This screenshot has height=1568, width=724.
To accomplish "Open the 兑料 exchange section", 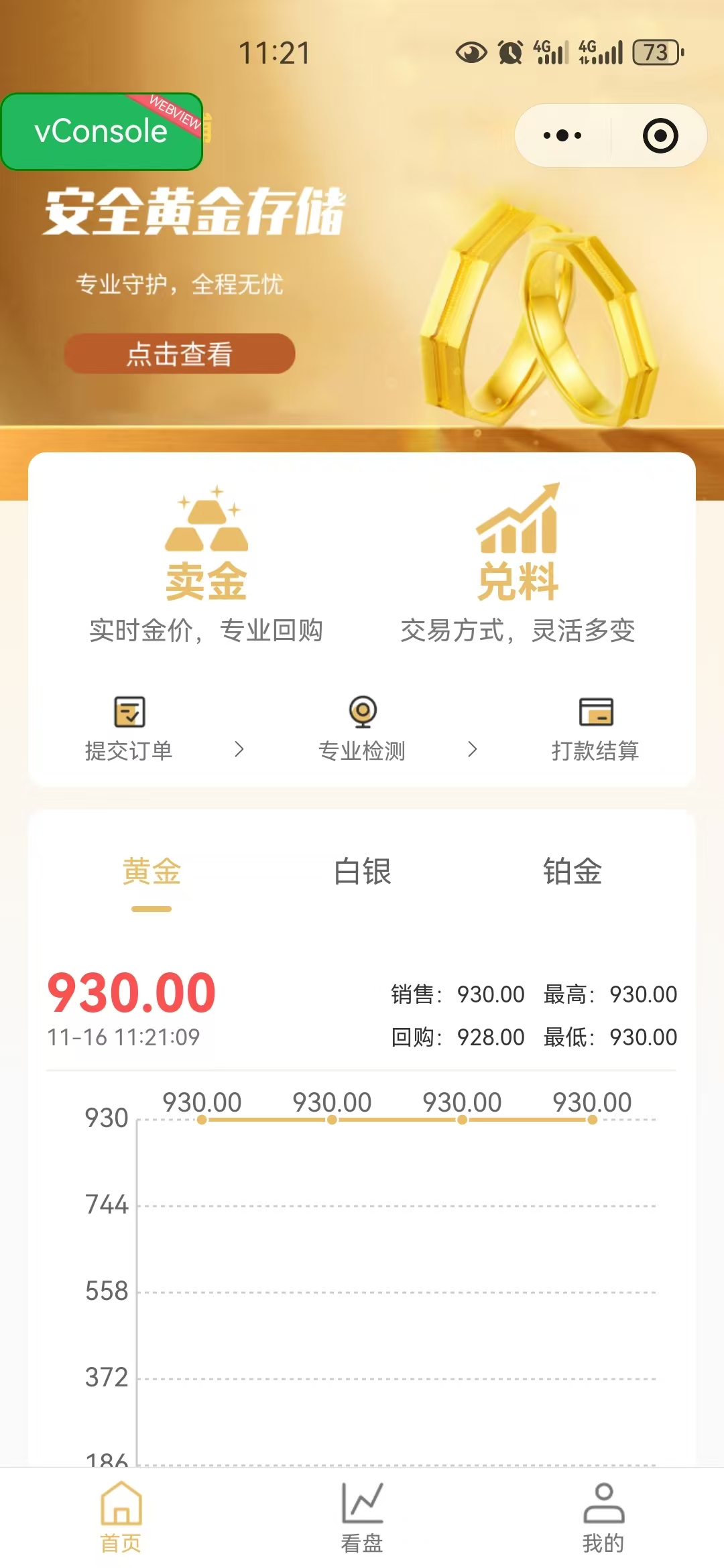I will click(x=518, y=563).
